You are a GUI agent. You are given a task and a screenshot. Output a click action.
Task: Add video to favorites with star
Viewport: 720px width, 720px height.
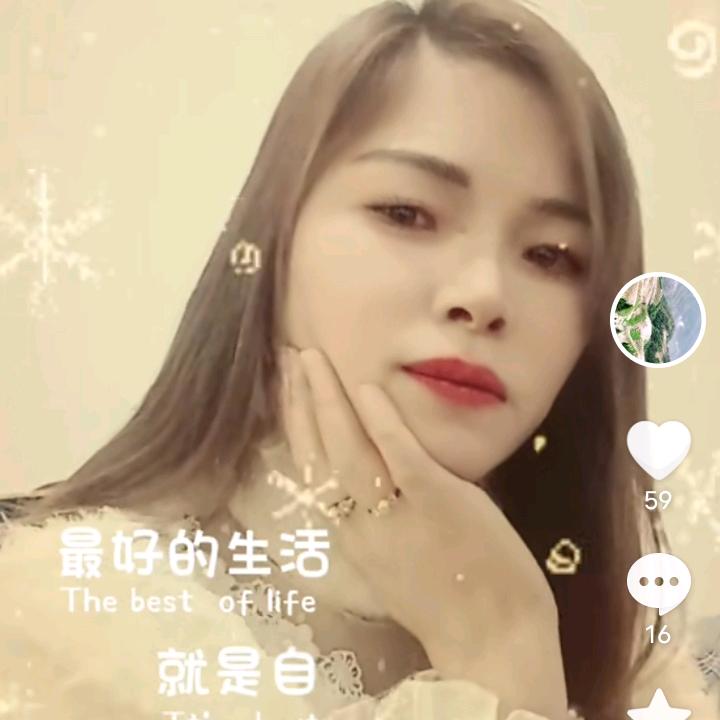click(x=659, y=706)
